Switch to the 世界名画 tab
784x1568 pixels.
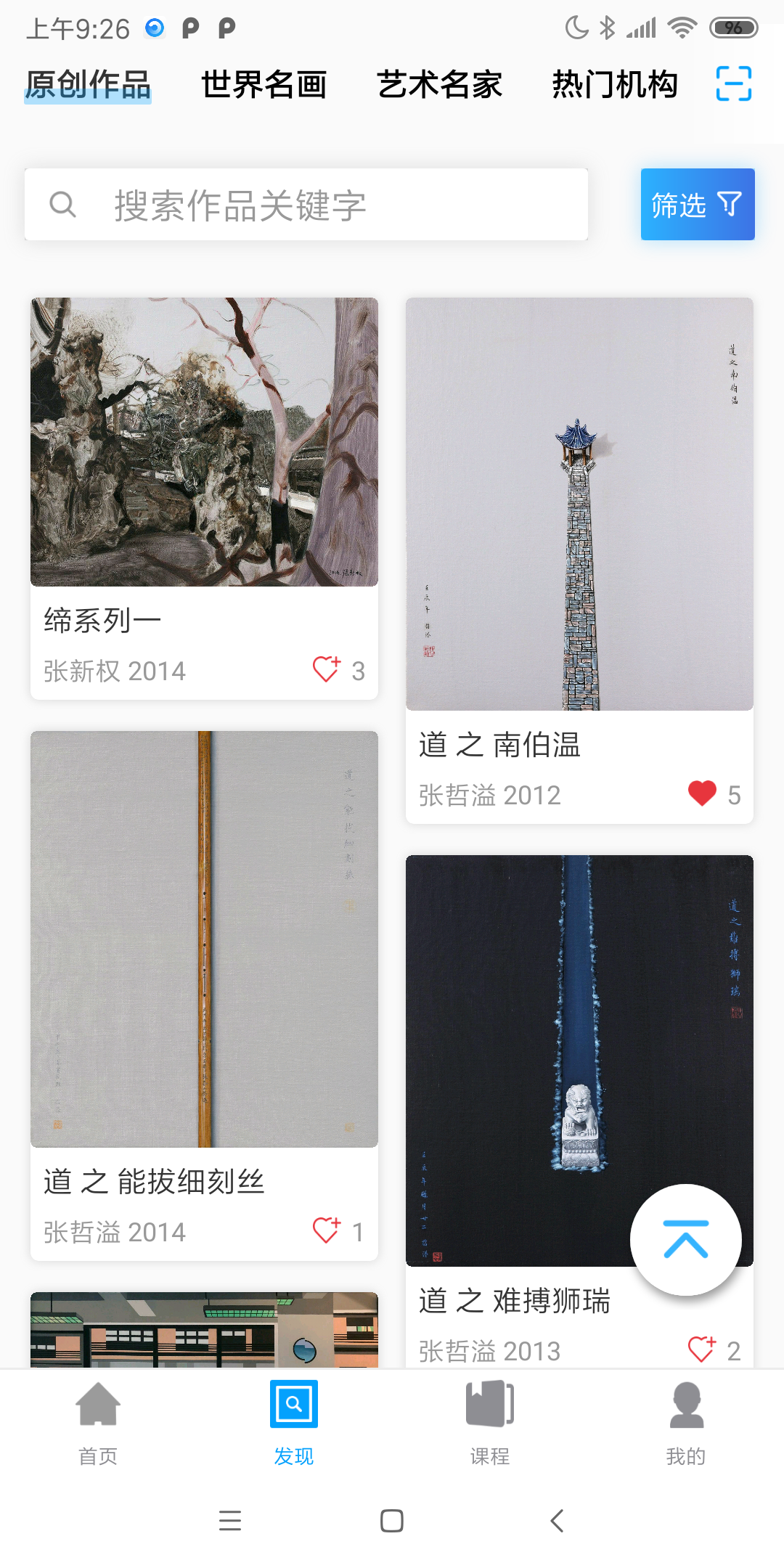tap(264, 84)
